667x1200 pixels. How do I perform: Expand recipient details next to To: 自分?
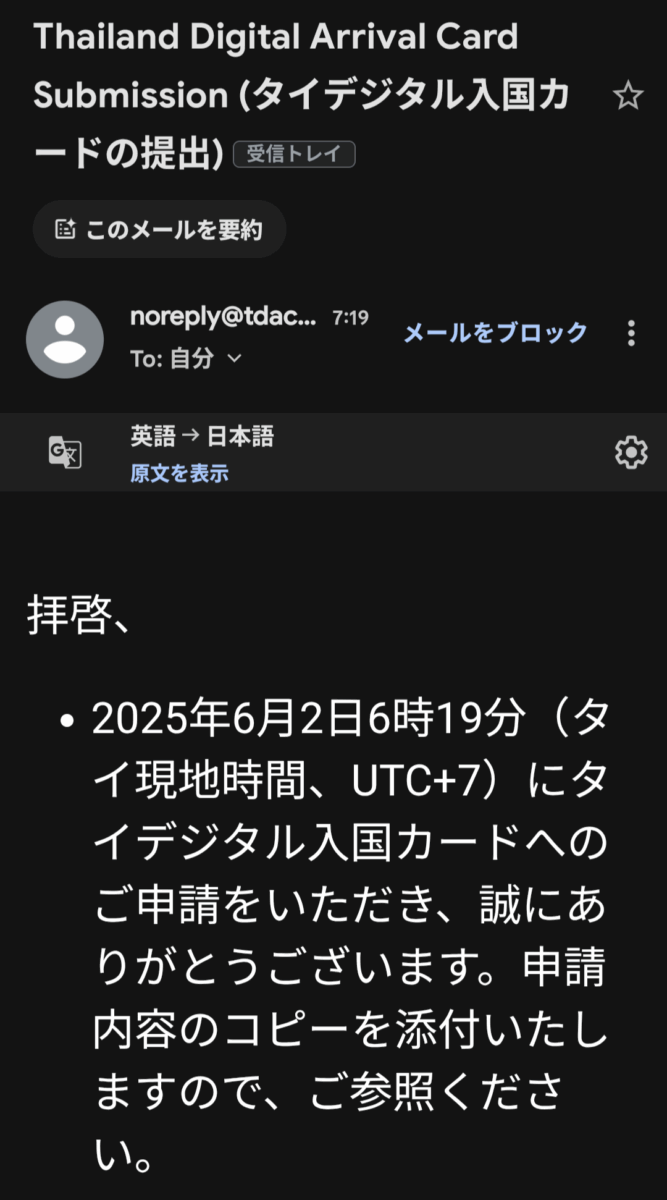click(235, 359)
